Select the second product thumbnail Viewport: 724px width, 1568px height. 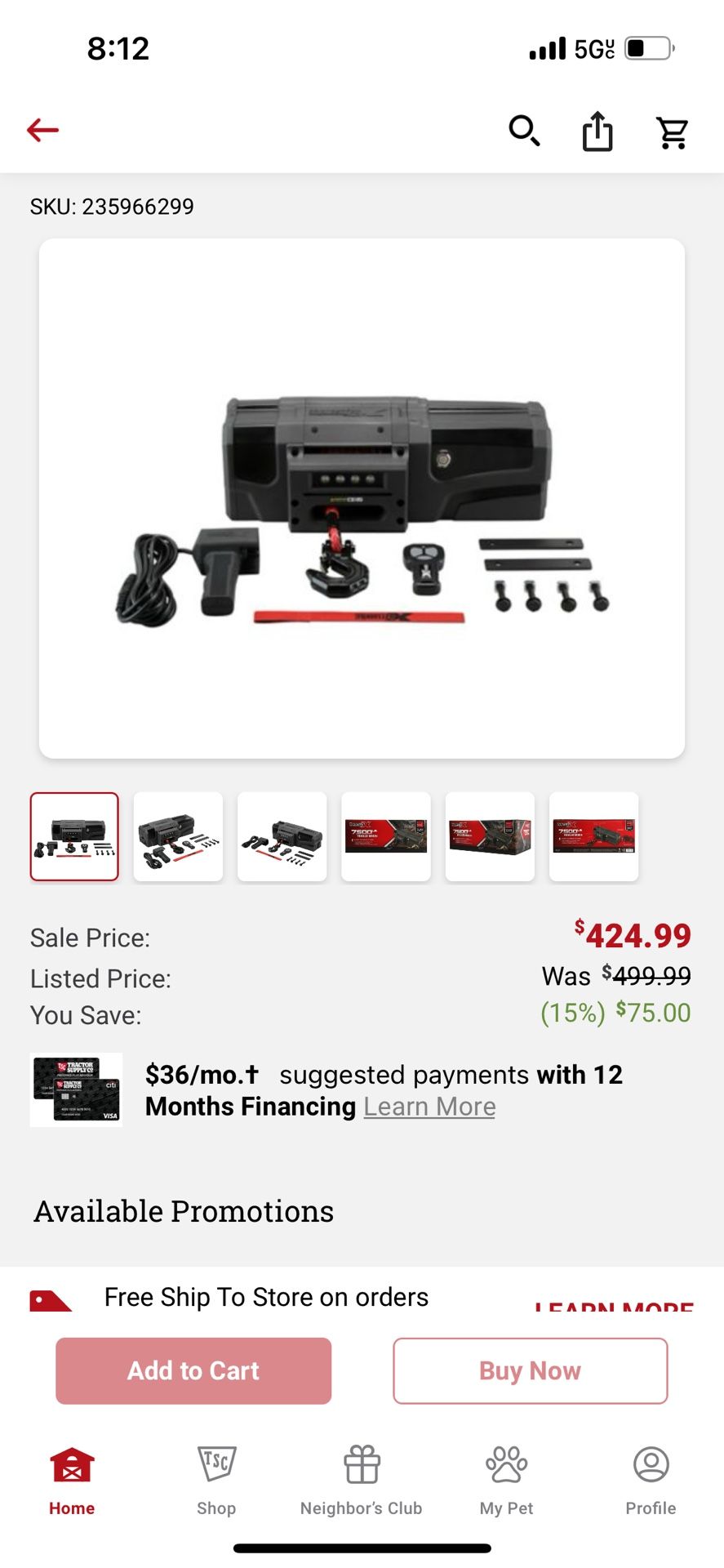click(x=178, y=836)
